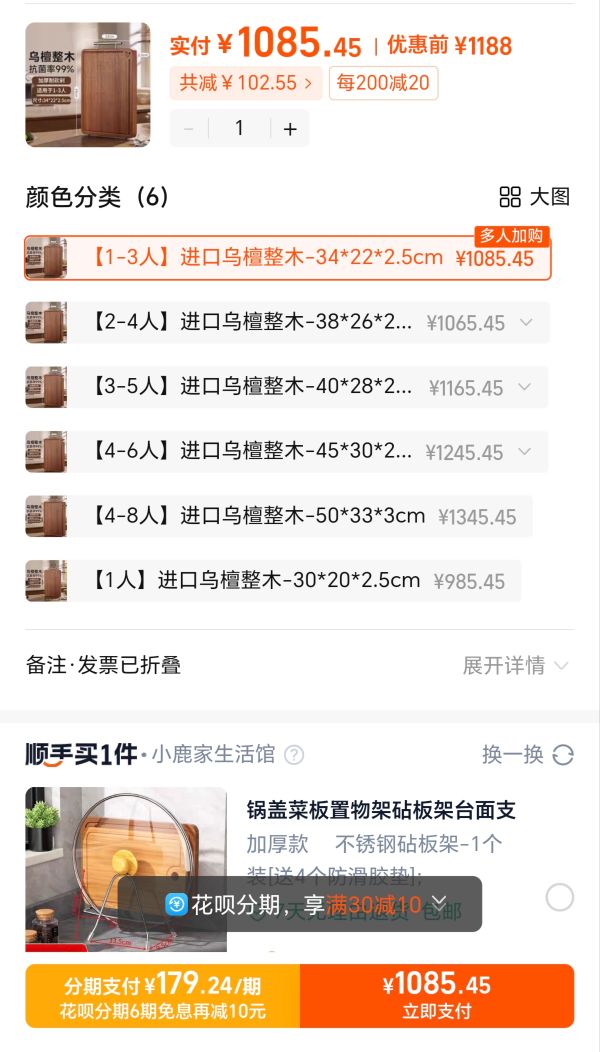
Task: Select the 【1人】30*20*2.5cm option
Action: coord(273,580)
